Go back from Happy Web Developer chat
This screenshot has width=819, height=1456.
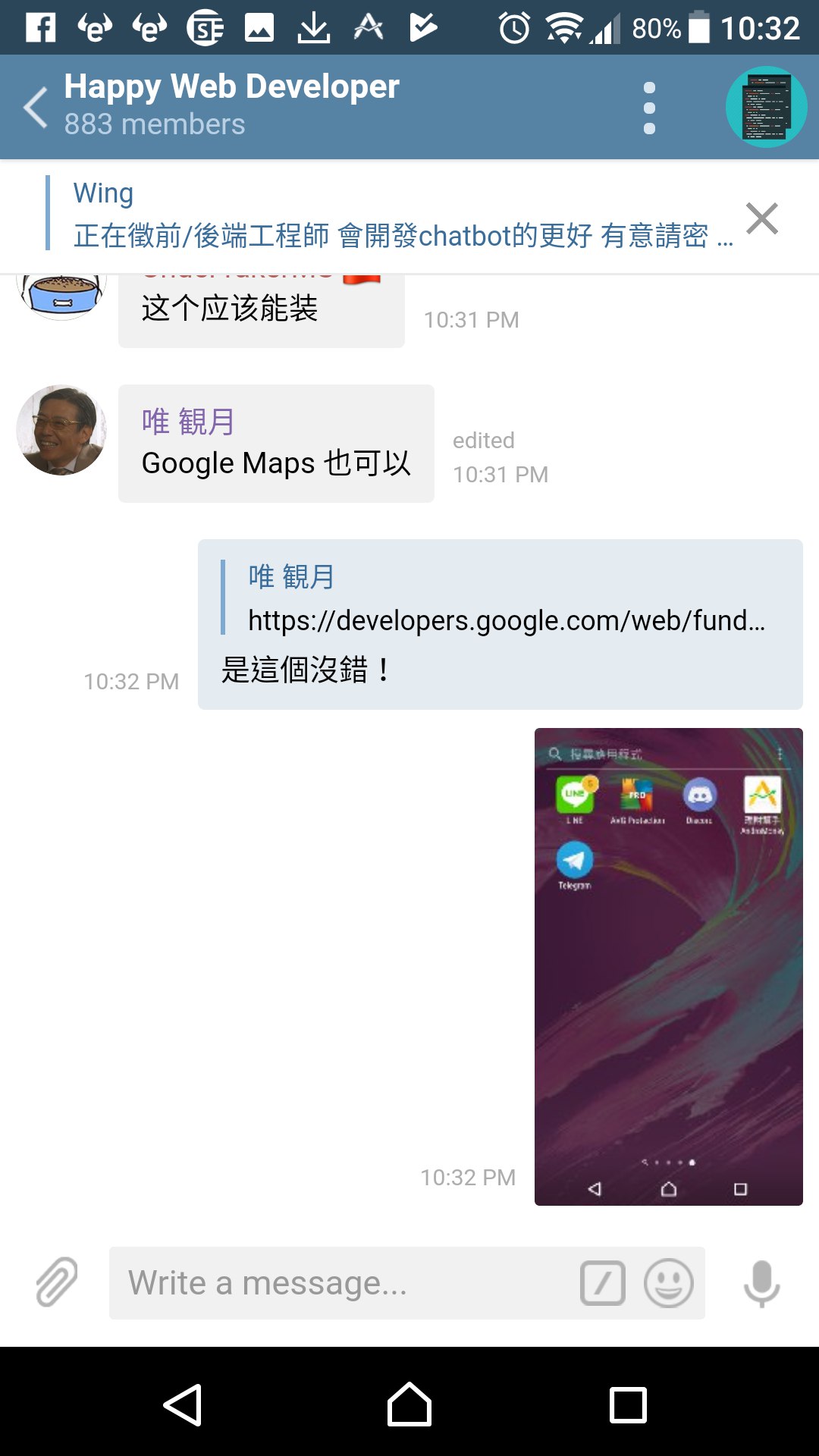coord(36,107)
